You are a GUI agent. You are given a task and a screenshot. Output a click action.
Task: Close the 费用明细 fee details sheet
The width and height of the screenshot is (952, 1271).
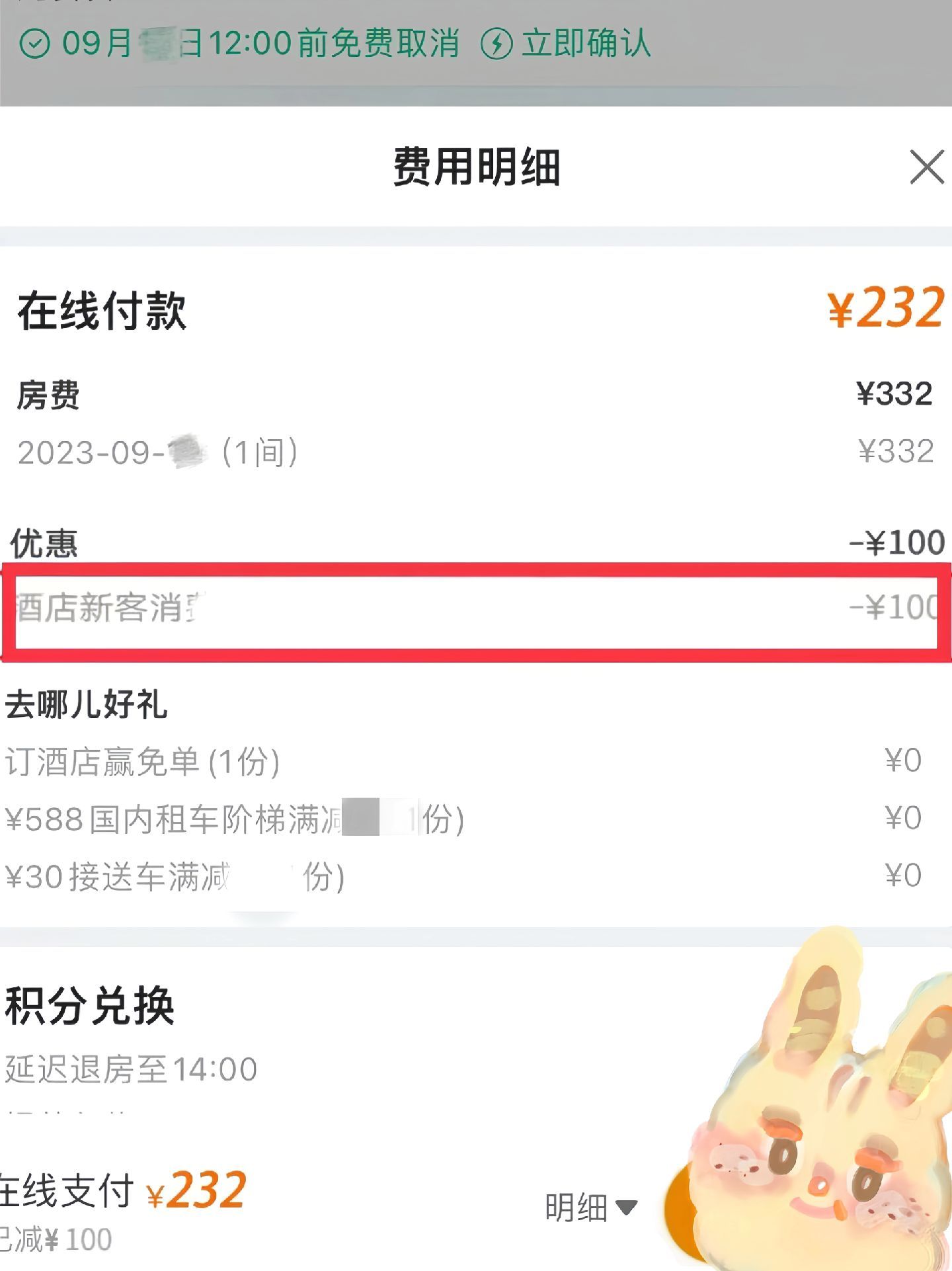[x=926, y=167]
